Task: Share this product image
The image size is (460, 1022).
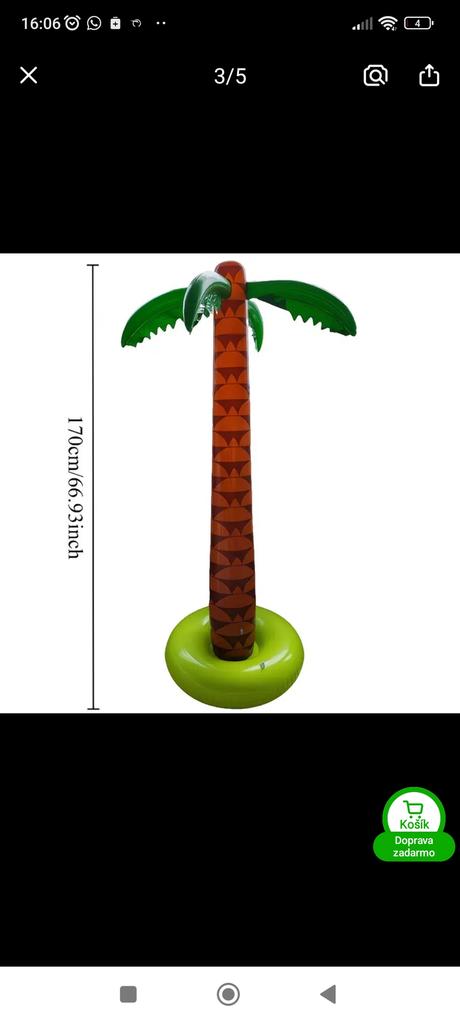Action: click(x=429, y=76)
